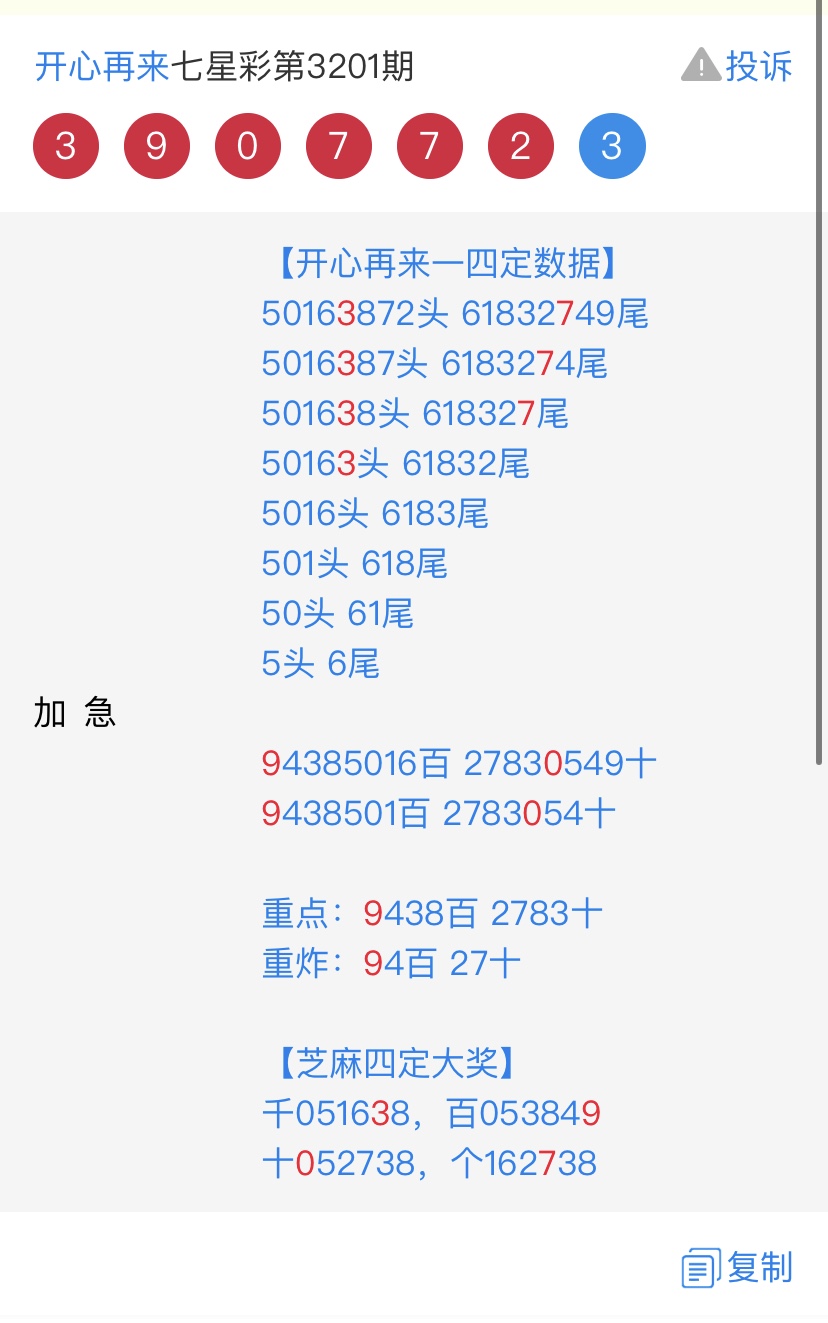Image resolution: width=828 pixels, height=1323 pixels.
Task: Select the first red ball showing 3
Action: tap(66, 145)
